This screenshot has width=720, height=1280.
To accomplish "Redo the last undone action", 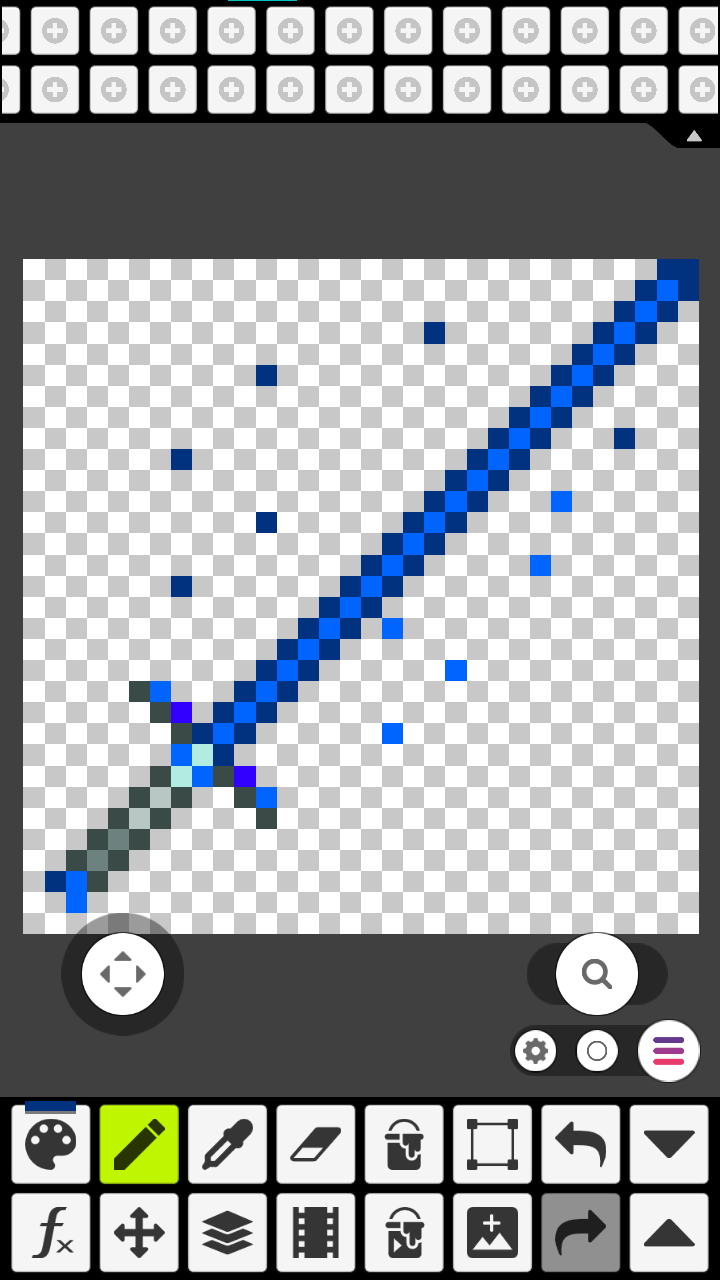I will [581, 1233].
